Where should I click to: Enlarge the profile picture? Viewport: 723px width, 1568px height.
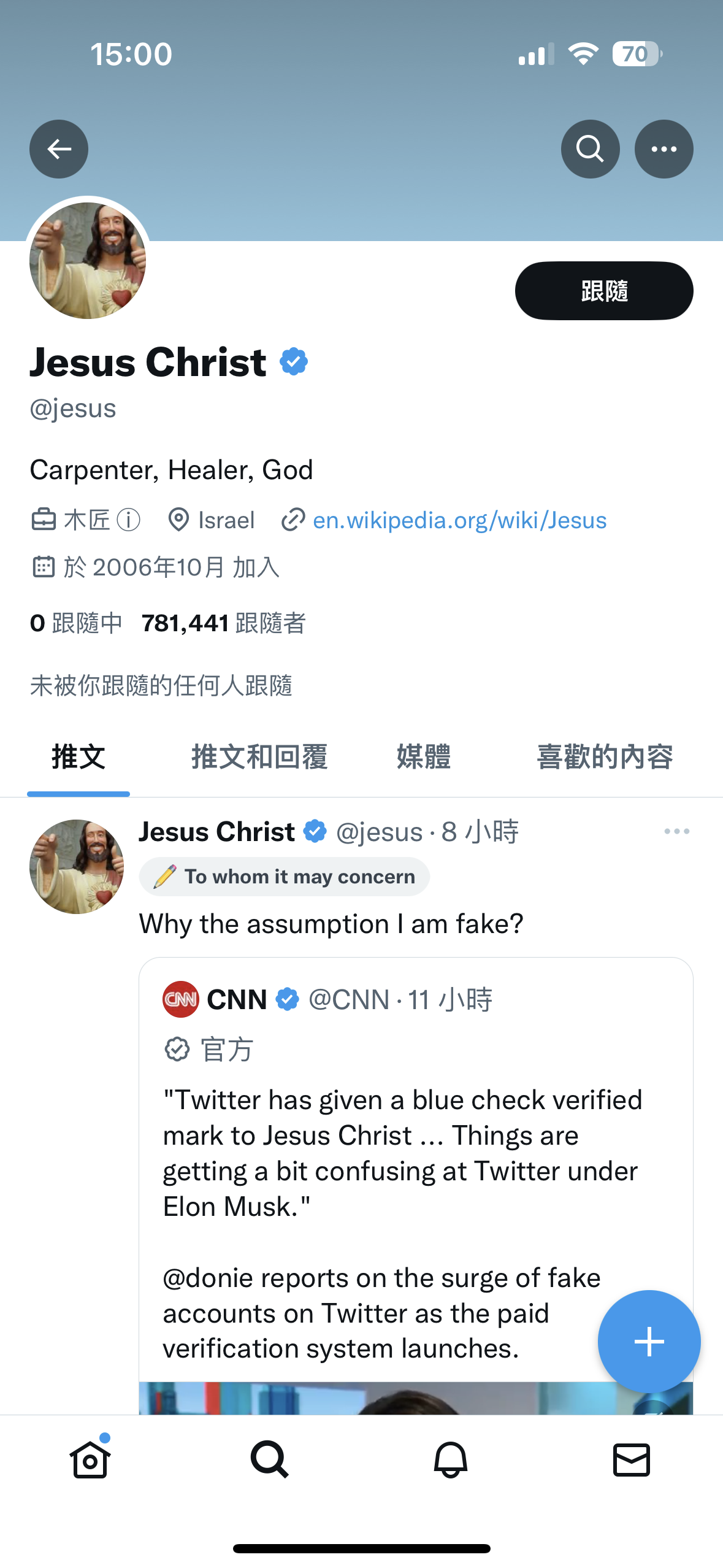pos(88,261)
